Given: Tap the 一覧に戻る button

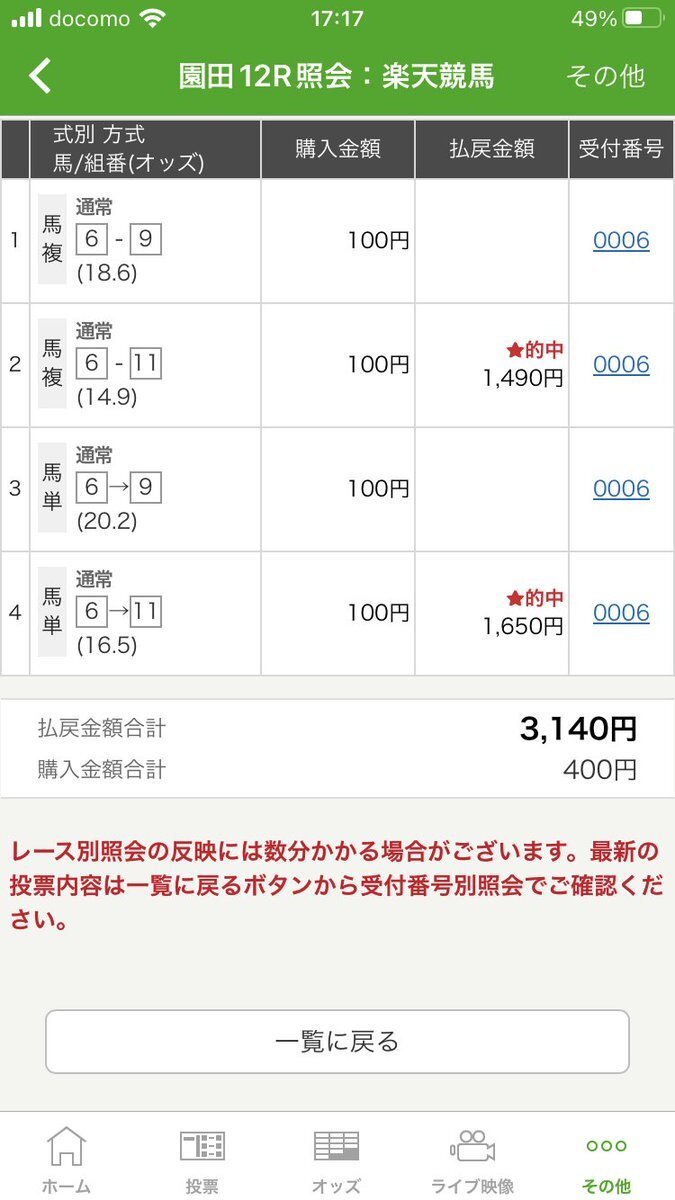Looking at the screenshot, I should [x=337, y=1042].
